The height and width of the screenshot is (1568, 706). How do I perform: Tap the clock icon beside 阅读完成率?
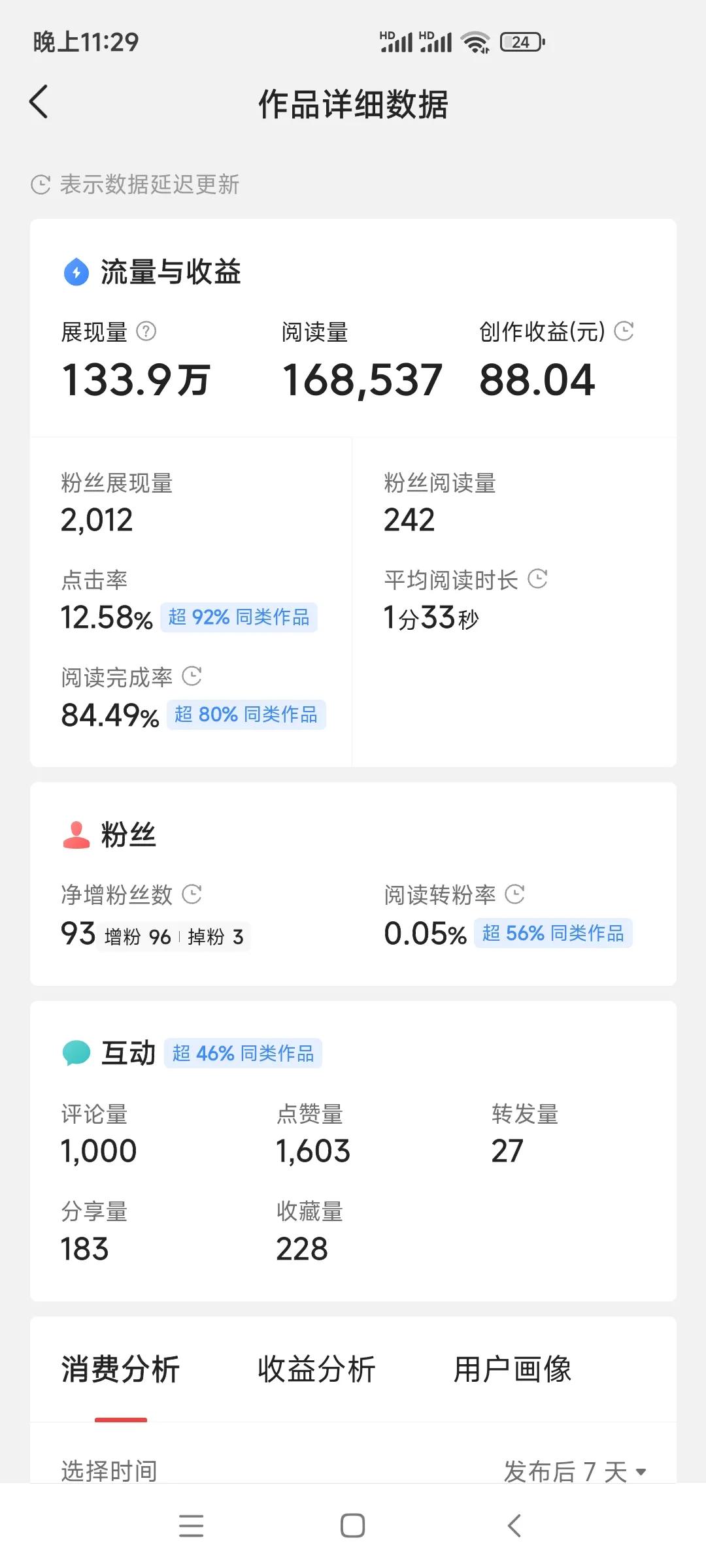[x=192, y=678]
